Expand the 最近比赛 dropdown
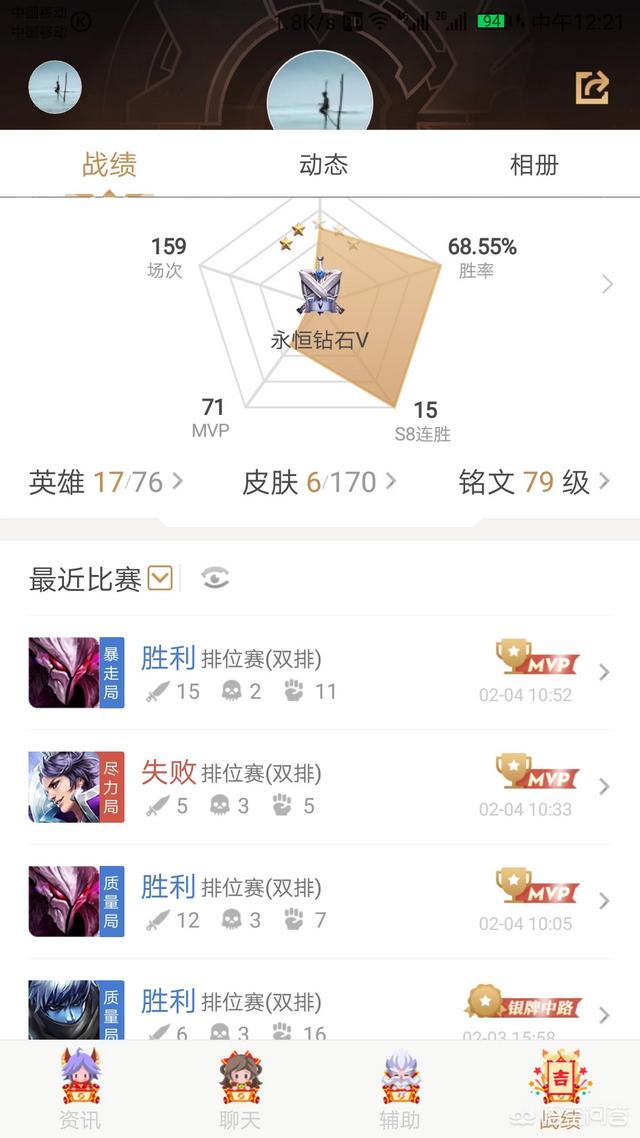 [x=160, y=578]
